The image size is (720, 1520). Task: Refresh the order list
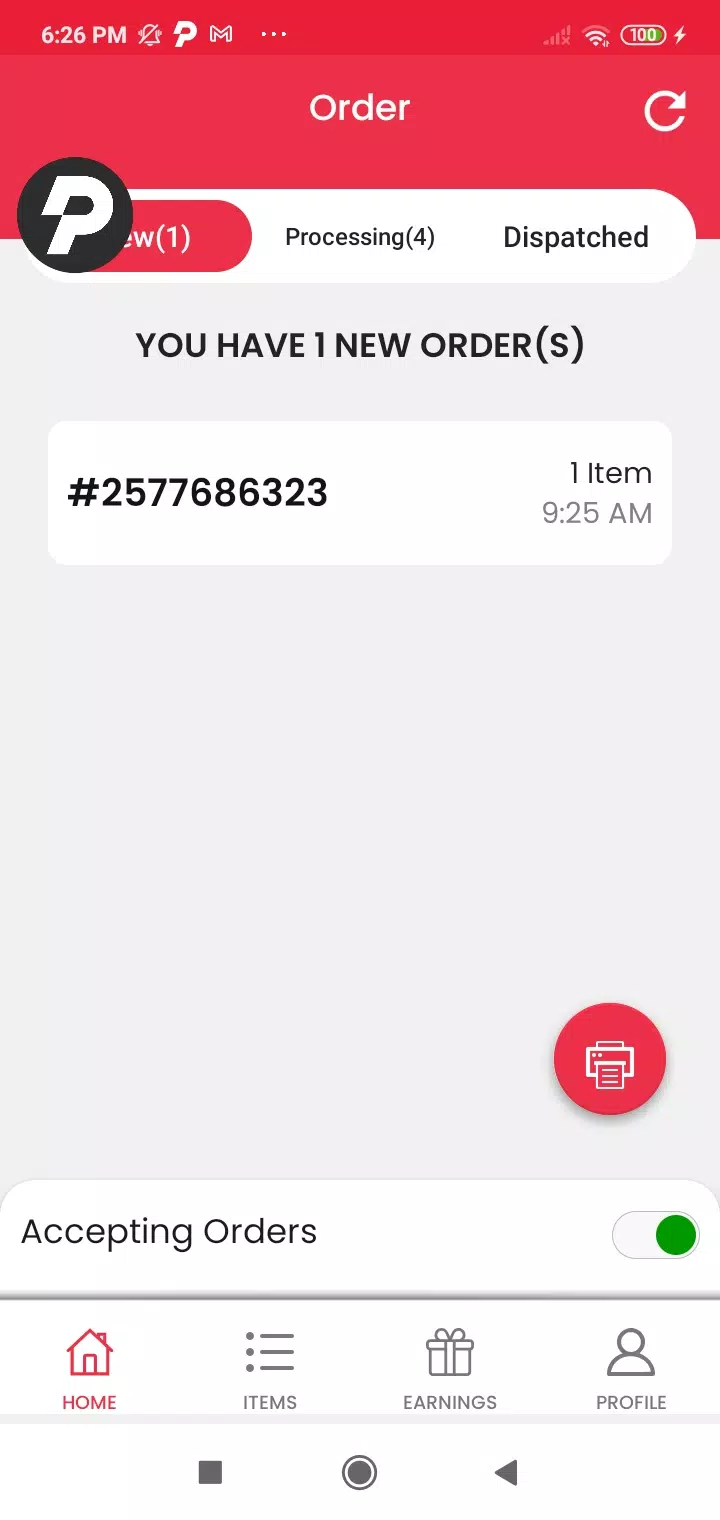click(x=664, y=111)
